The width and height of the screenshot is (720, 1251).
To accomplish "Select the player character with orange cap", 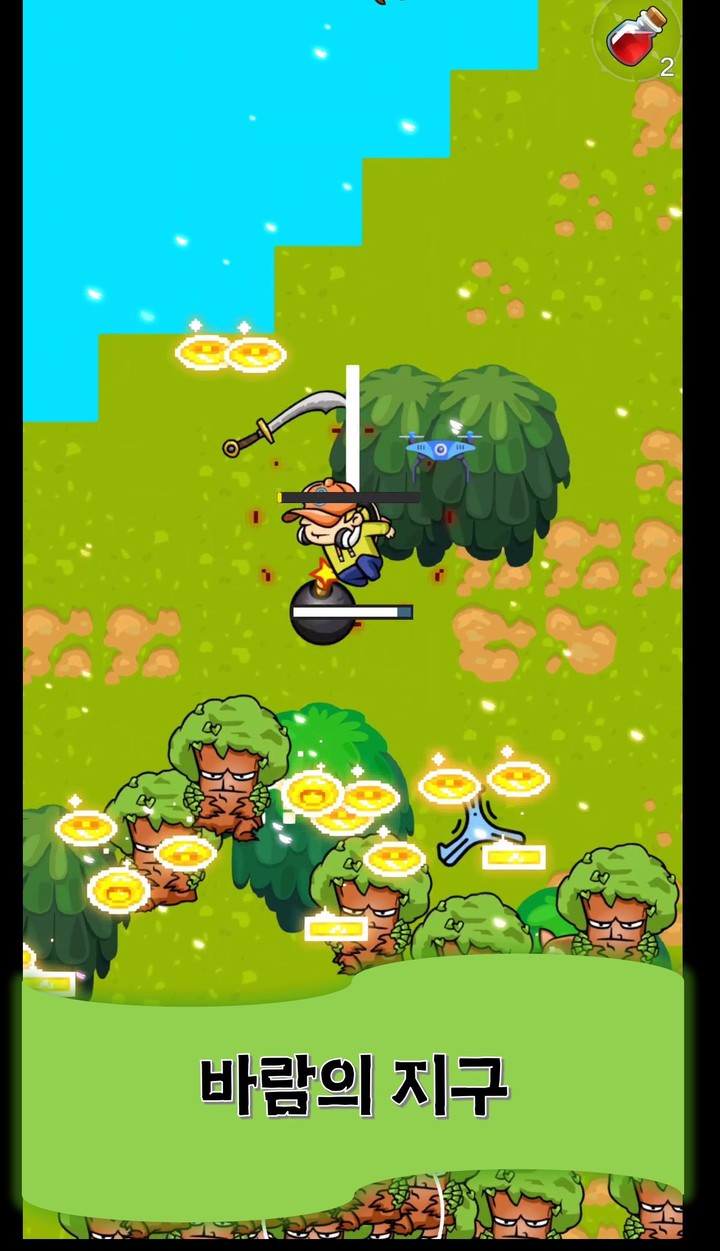I will [x=335, y=535].
